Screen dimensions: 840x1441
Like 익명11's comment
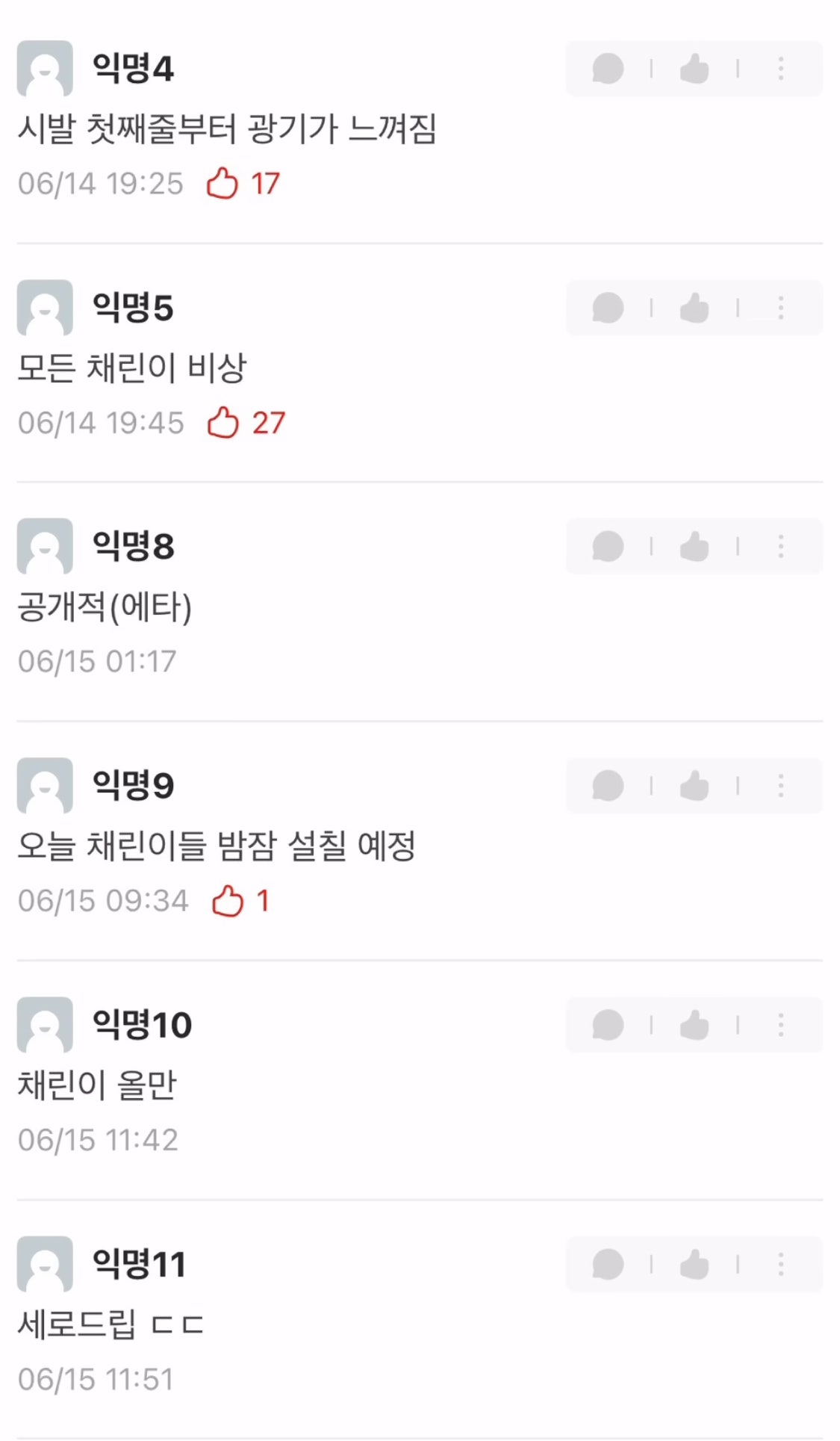pyautogui.click(x=694, y=1264)
